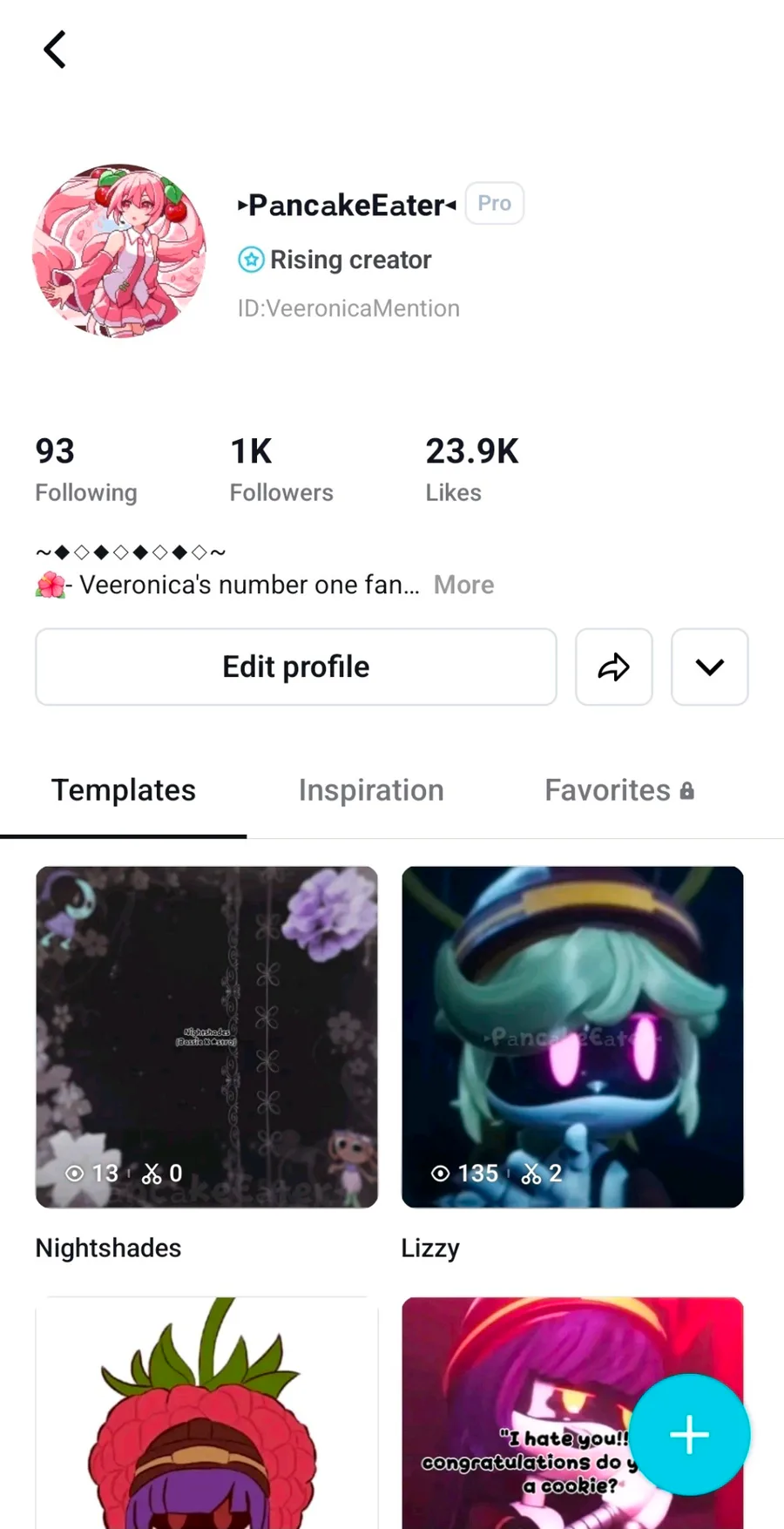
Task: Open the Lizzy template
Action: [x=572, y=1037]
